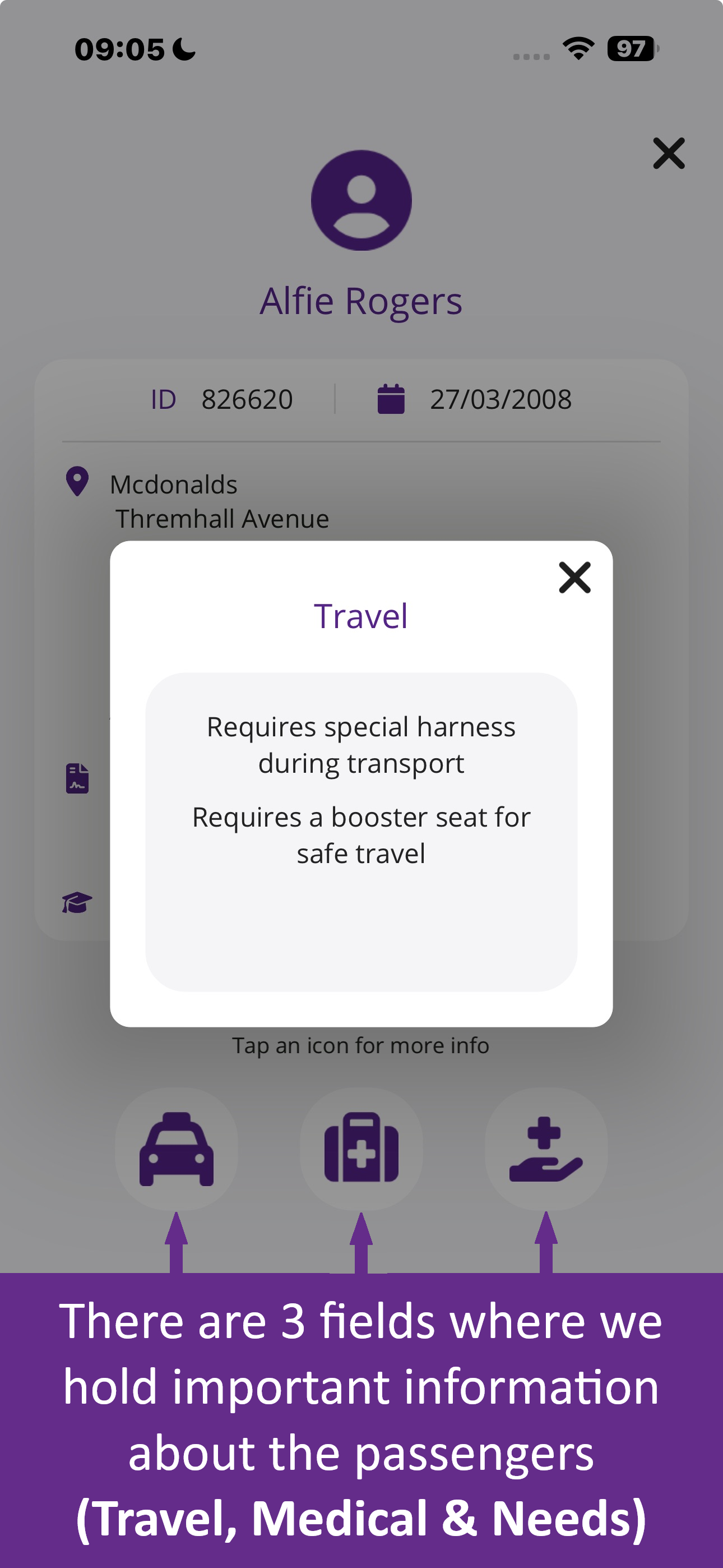Open the Travel taxi icon

(177, 1149)
